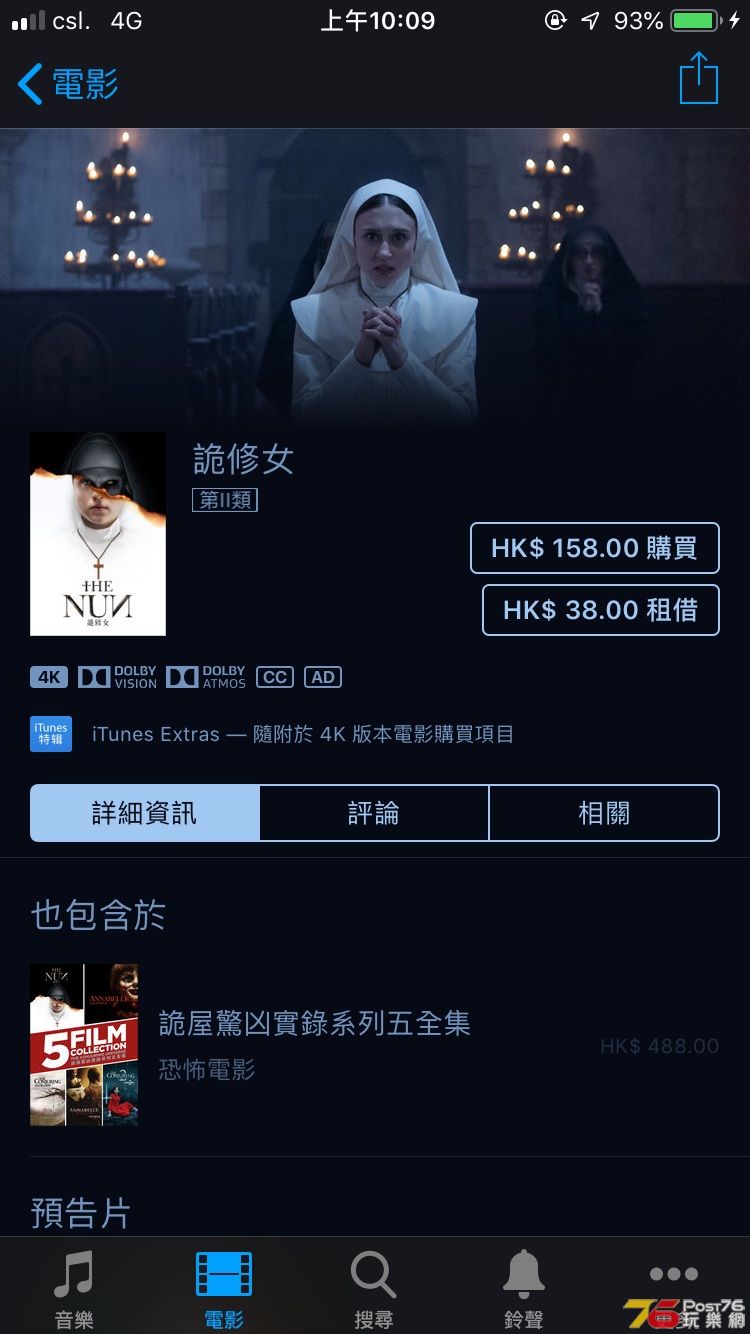Go back to the 電影 list
The width and height of the screenshot is (750, 1334).
tap(68, 84)
